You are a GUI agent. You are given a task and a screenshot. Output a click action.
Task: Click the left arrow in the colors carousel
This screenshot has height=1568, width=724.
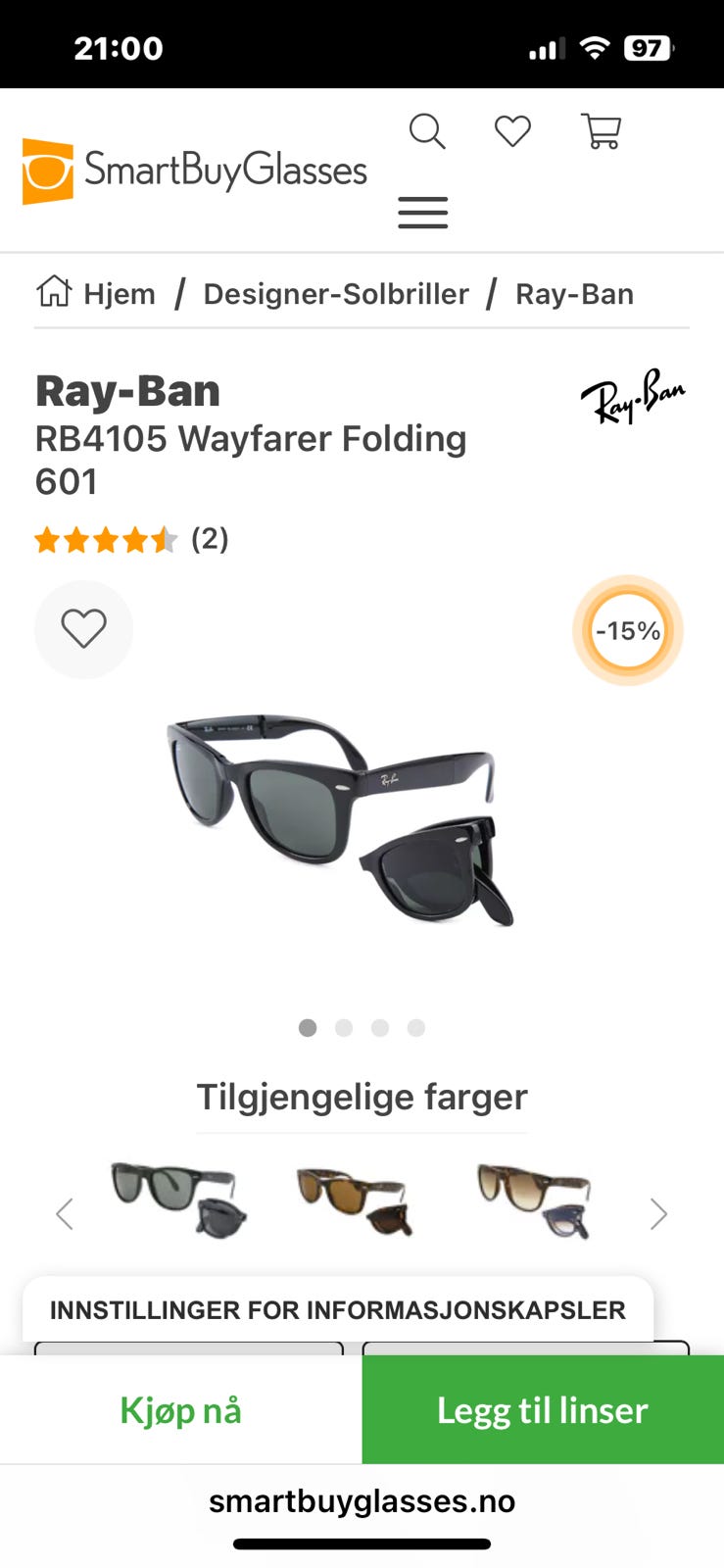coord(65,1213)
